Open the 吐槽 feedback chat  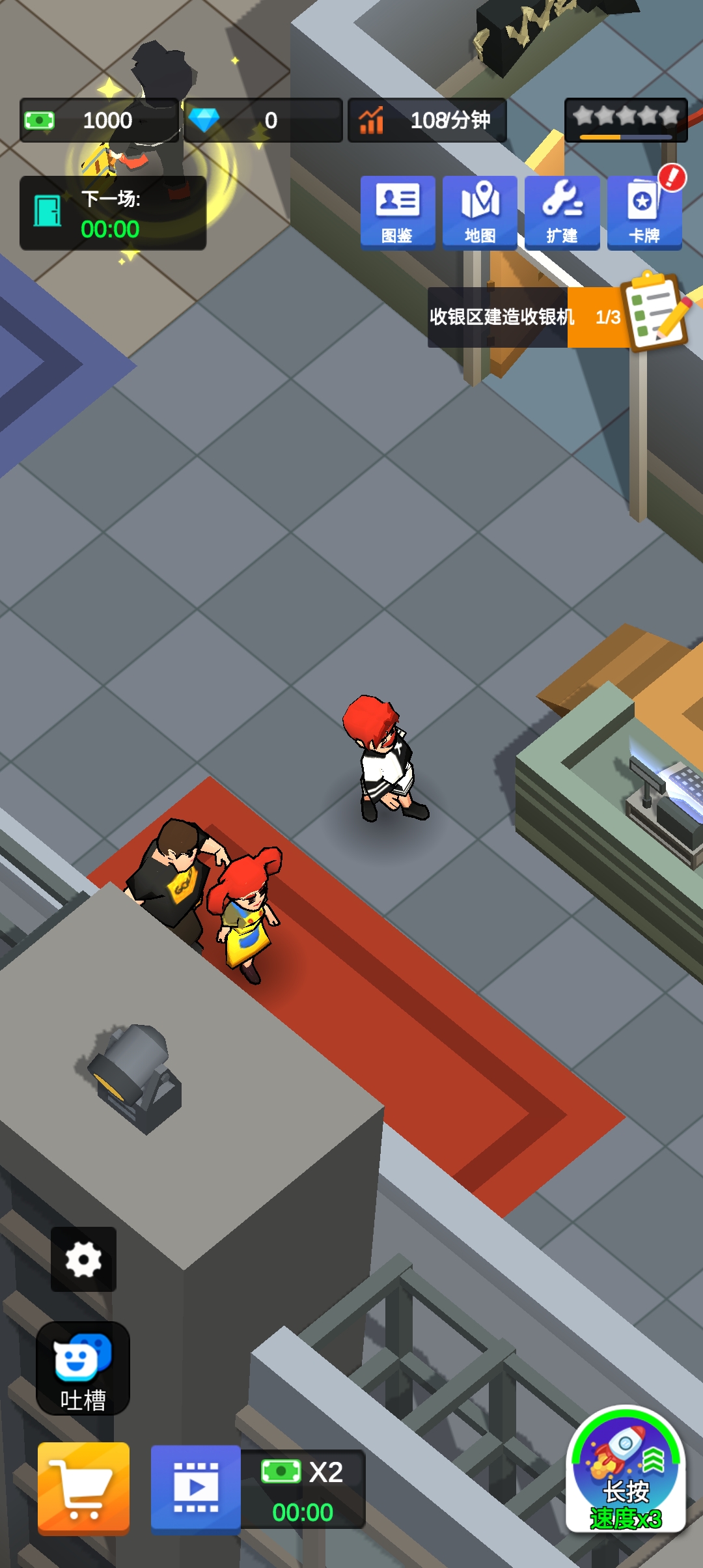click(83, 1368)
